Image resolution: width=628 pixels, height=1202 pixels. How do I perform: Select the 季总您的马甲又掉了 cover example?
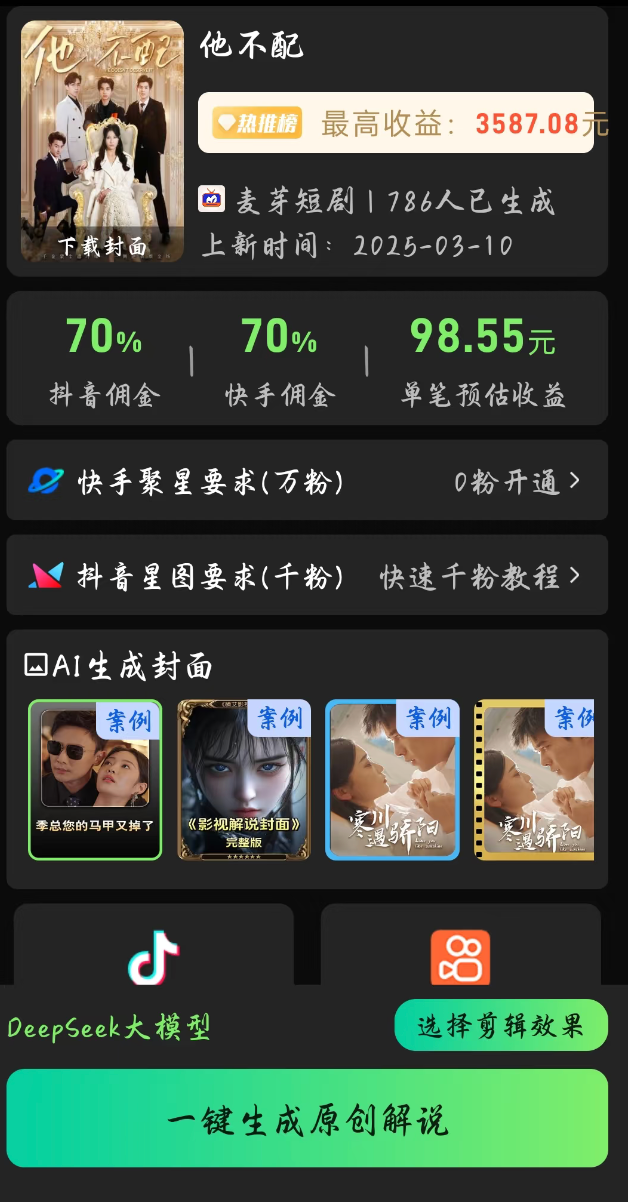tap(95, 779)
